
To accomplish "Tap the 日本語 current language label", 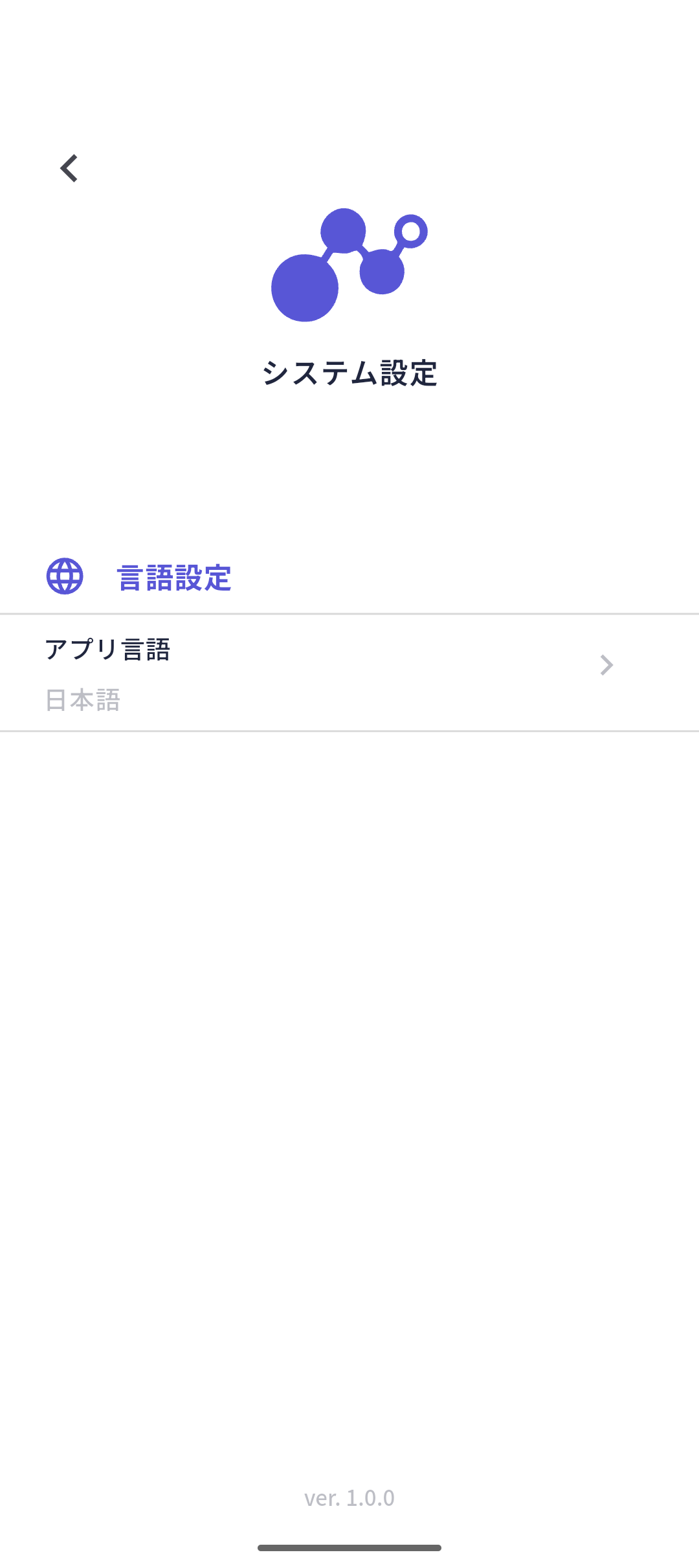I will pyautogui.click(x=84, y=699).
